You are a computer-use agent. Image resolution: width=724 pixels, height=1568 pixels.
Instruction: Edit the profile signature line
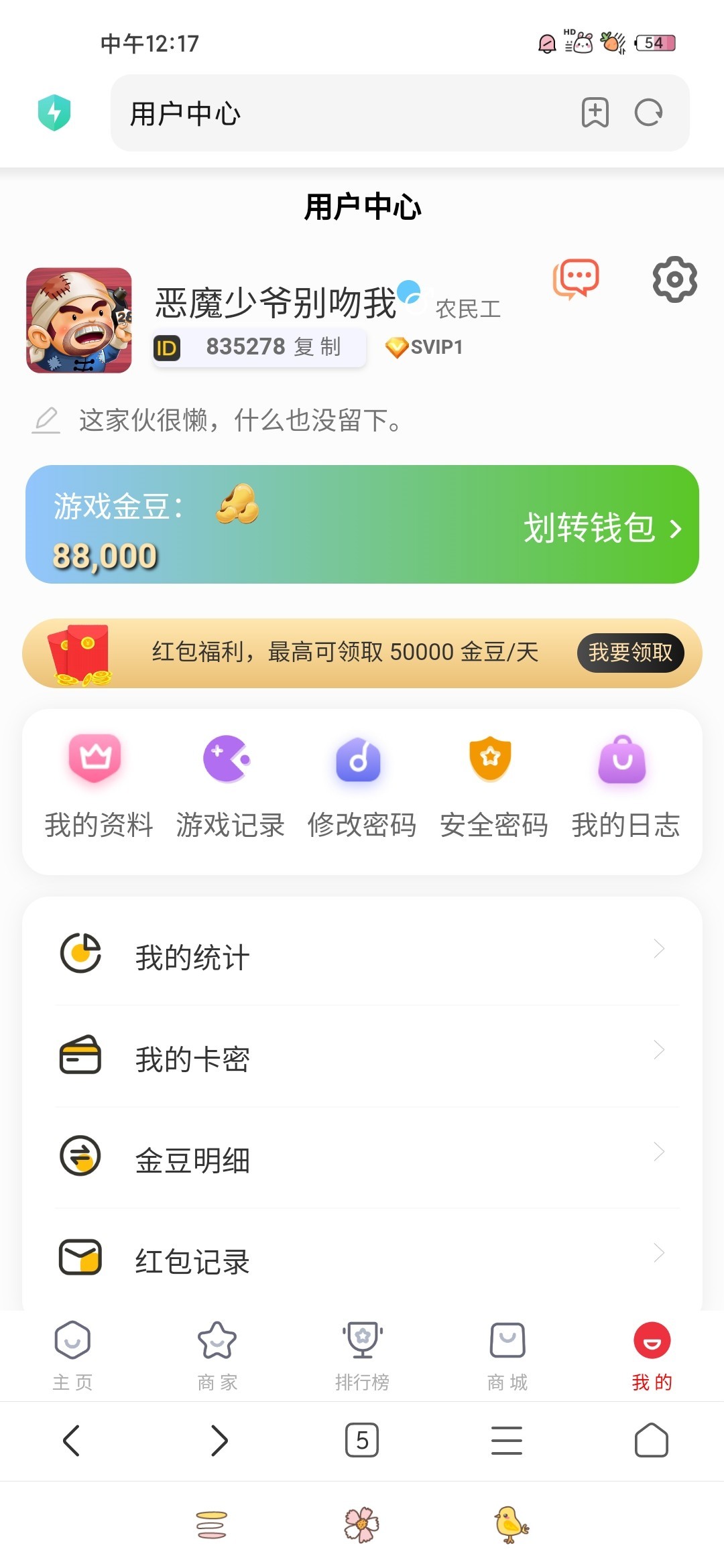tap(239, 421)
